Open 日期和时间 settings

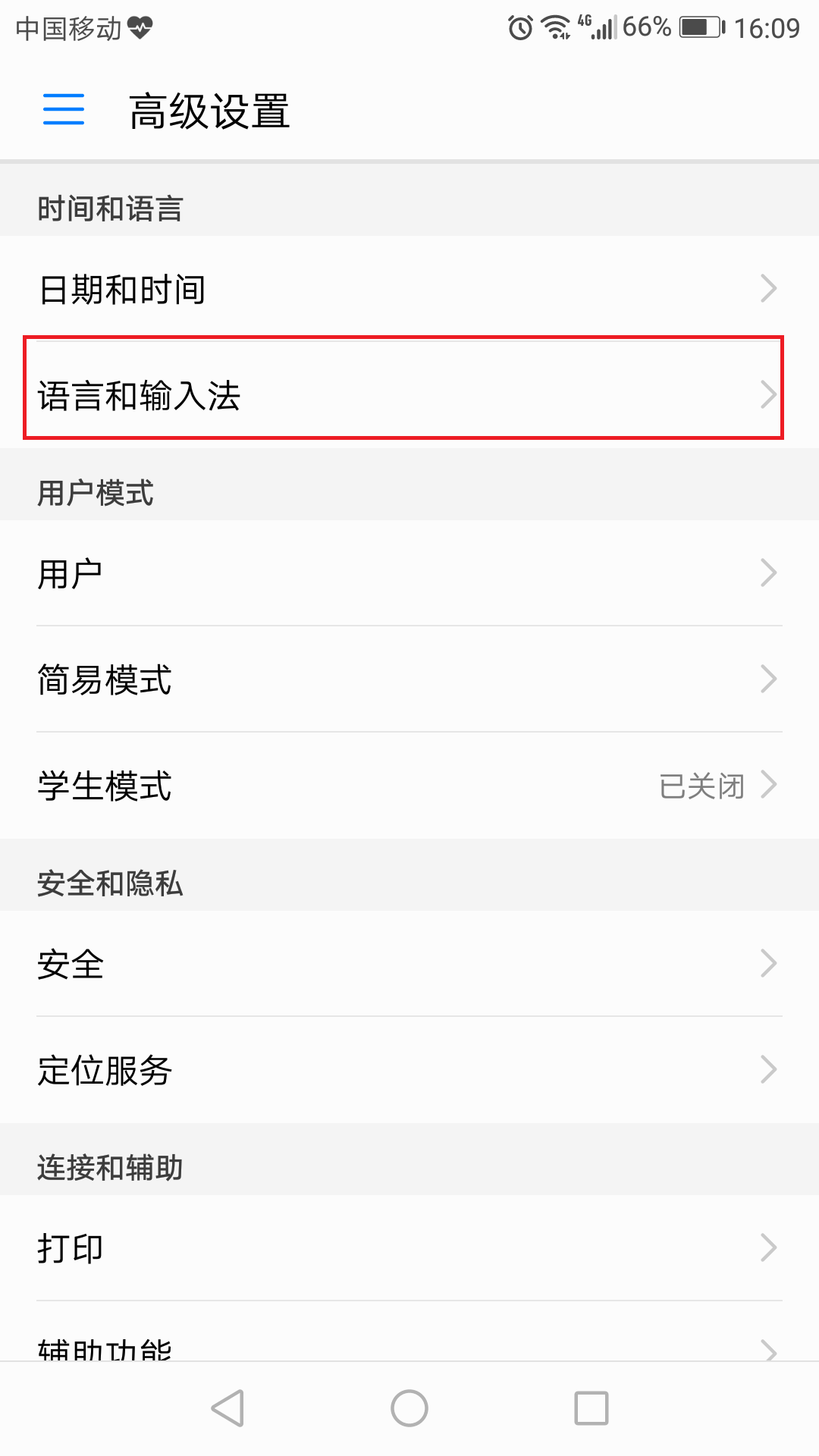(409, 289)
